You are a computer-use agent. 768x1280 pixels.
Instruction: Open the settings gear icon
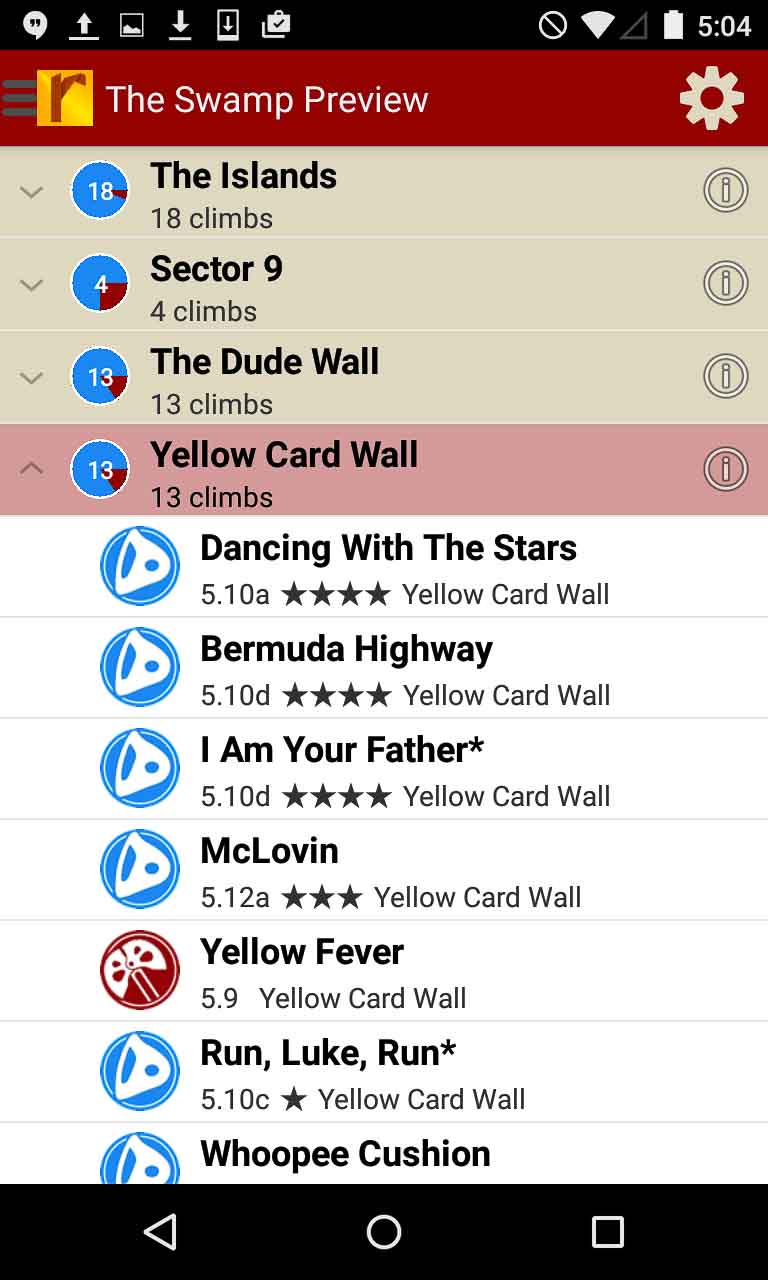(x=711, y=98)
